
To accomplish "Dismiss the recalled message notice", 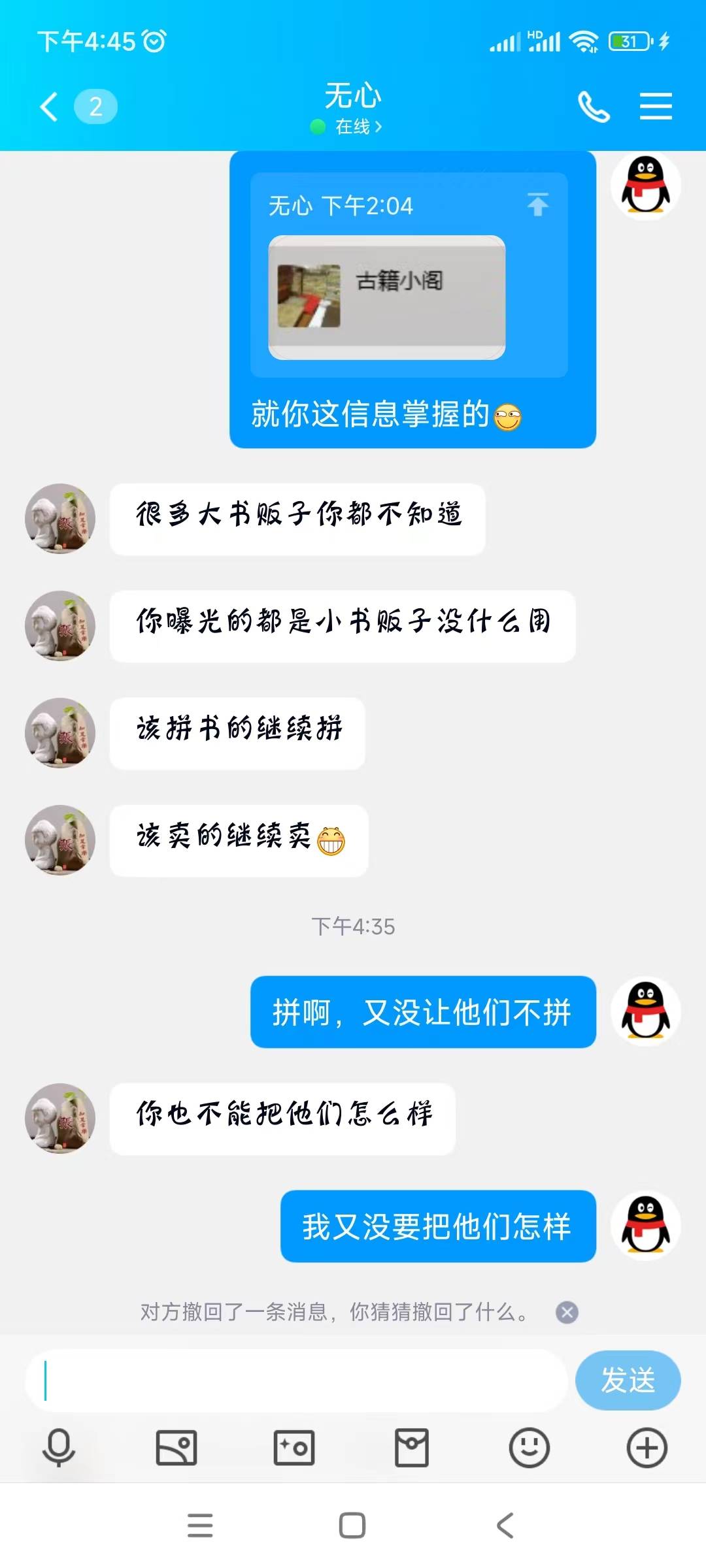I will click(567, 1312).
